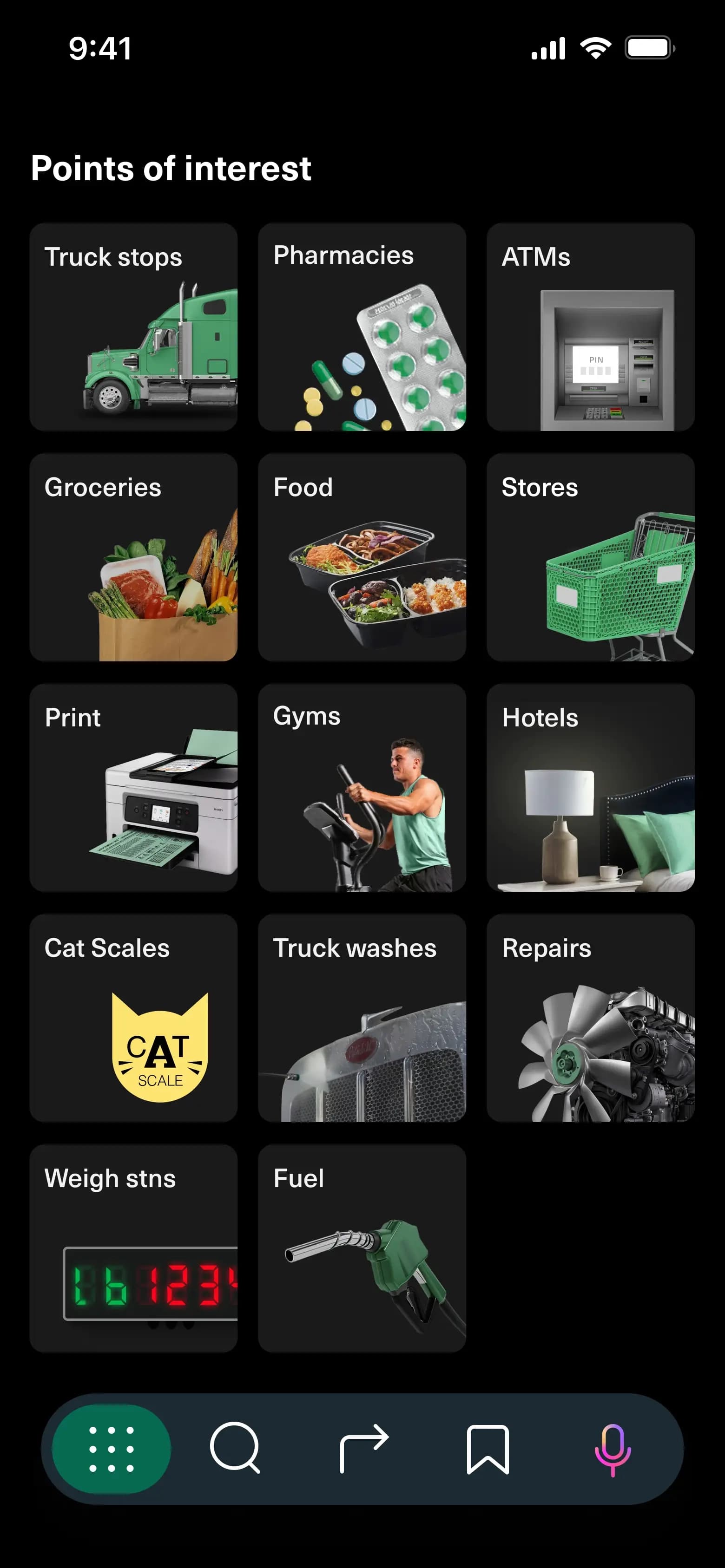
Task: Choose the Repairs tile
Action: (590, 1018)
